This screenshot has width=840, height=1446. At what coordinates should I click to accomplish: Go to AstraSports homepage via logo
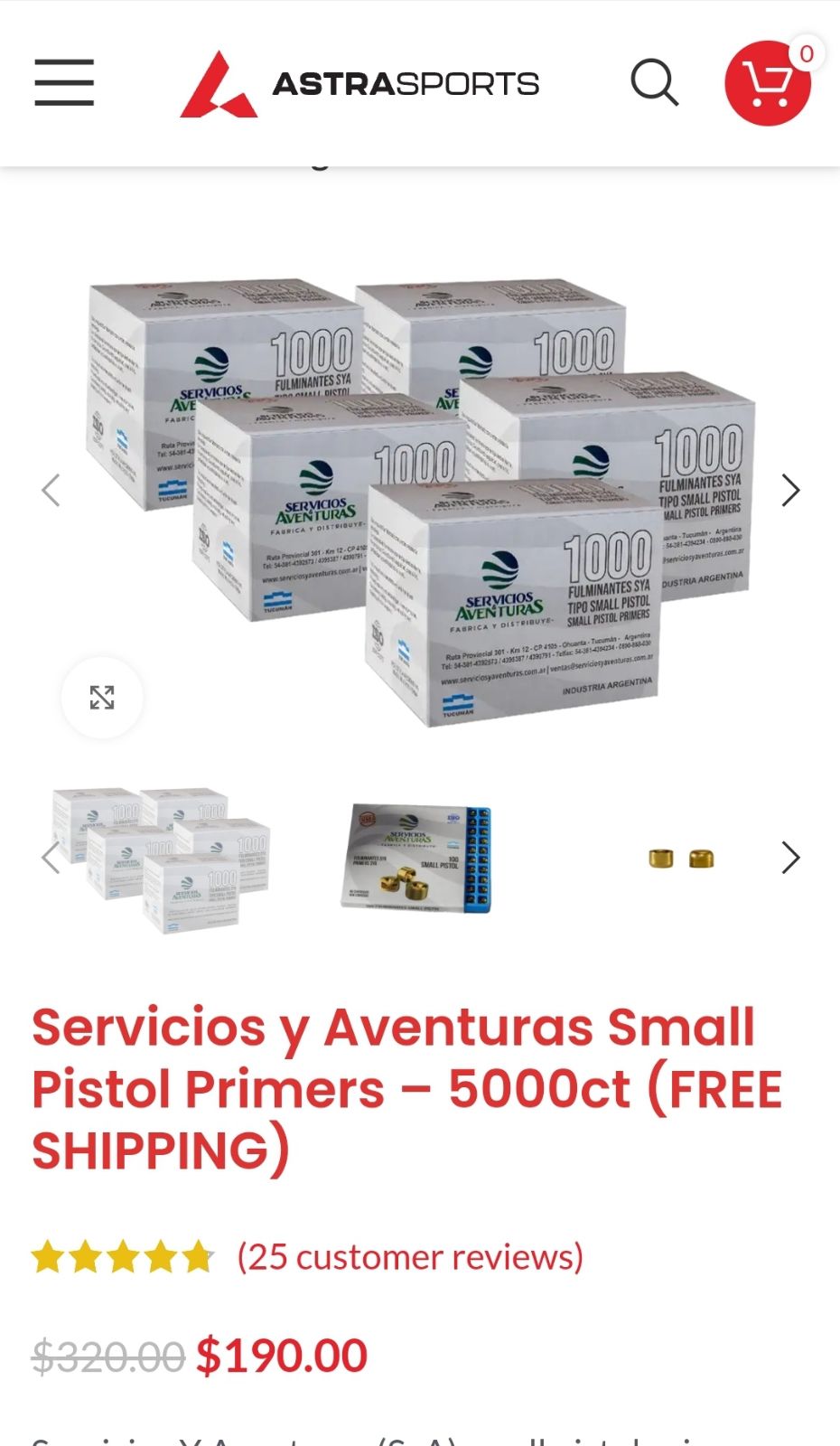pos(359,84)
